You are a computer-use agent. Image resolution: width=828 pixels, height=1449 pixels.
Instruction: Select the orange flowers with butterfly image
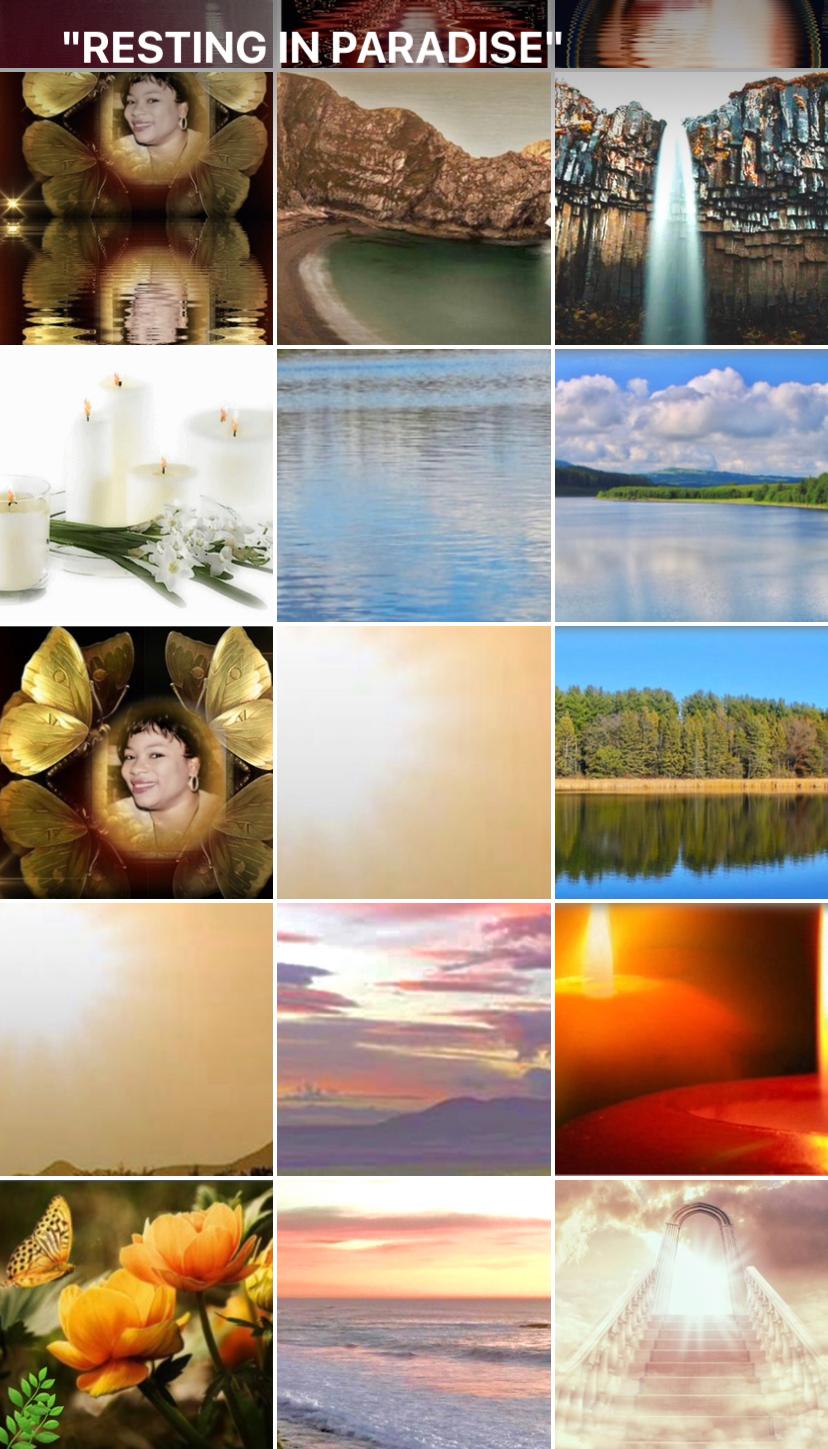(x=136, y=1314)
